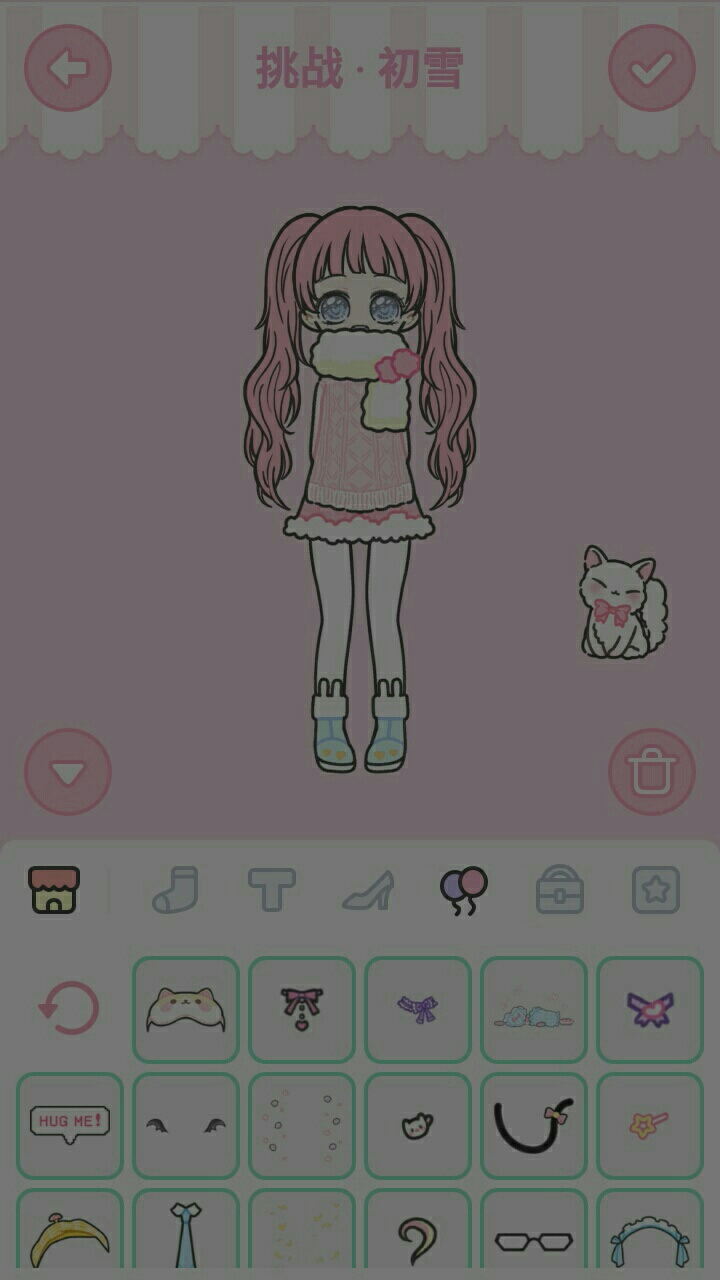Add the HUG ME speech bubble
720x1280 pixels.
tap(69, 1125)
